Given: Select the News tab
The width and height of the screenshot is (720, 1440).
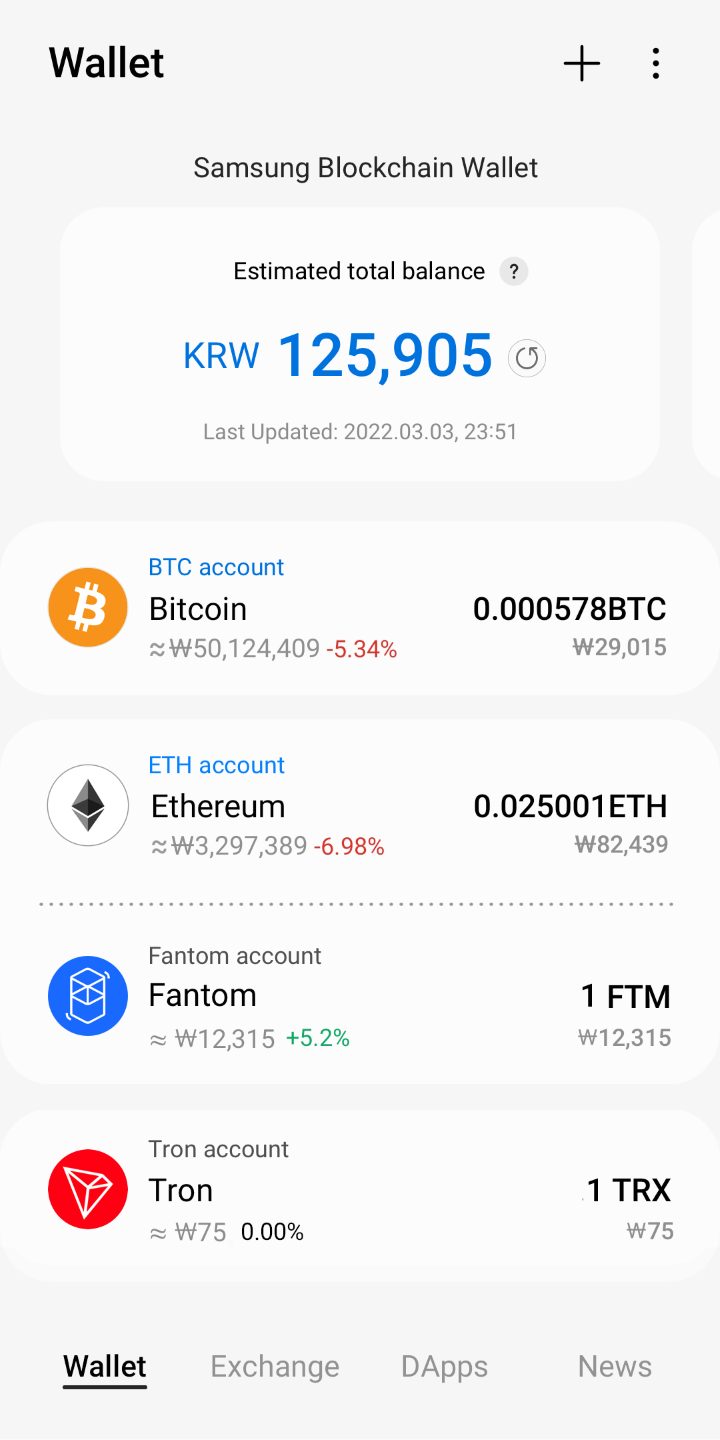Looking at the screenshot, I should pos(614,1366).
